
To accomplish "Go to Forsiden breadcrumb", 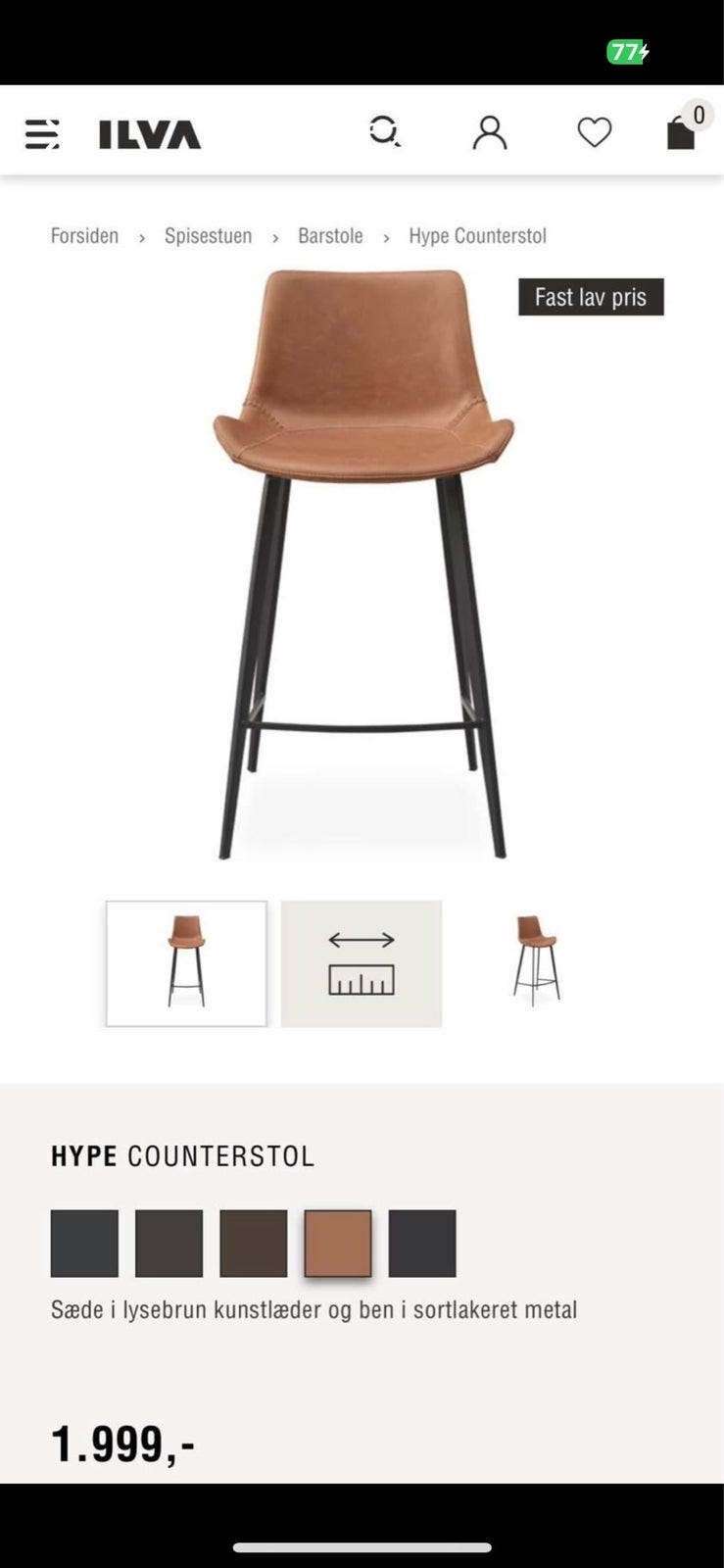I will 84,236.
